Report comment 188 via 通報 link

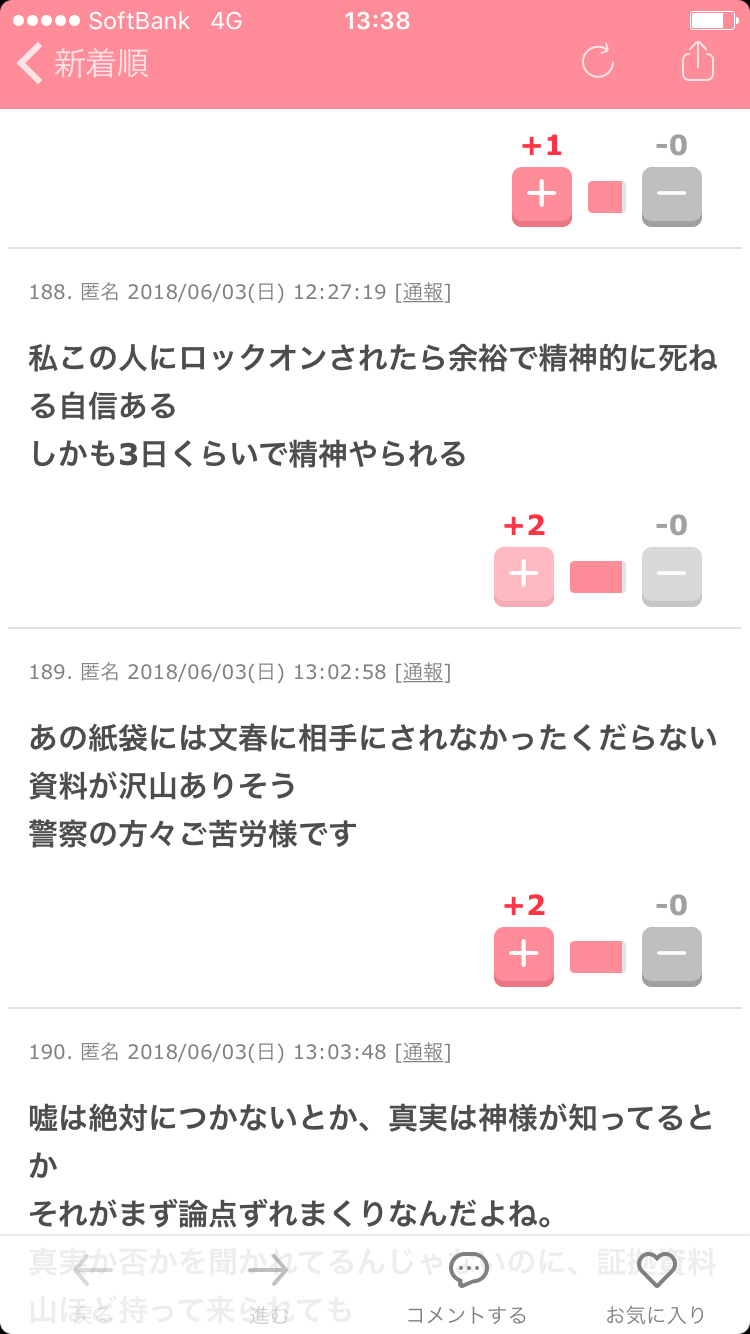(x=423, y=292)
